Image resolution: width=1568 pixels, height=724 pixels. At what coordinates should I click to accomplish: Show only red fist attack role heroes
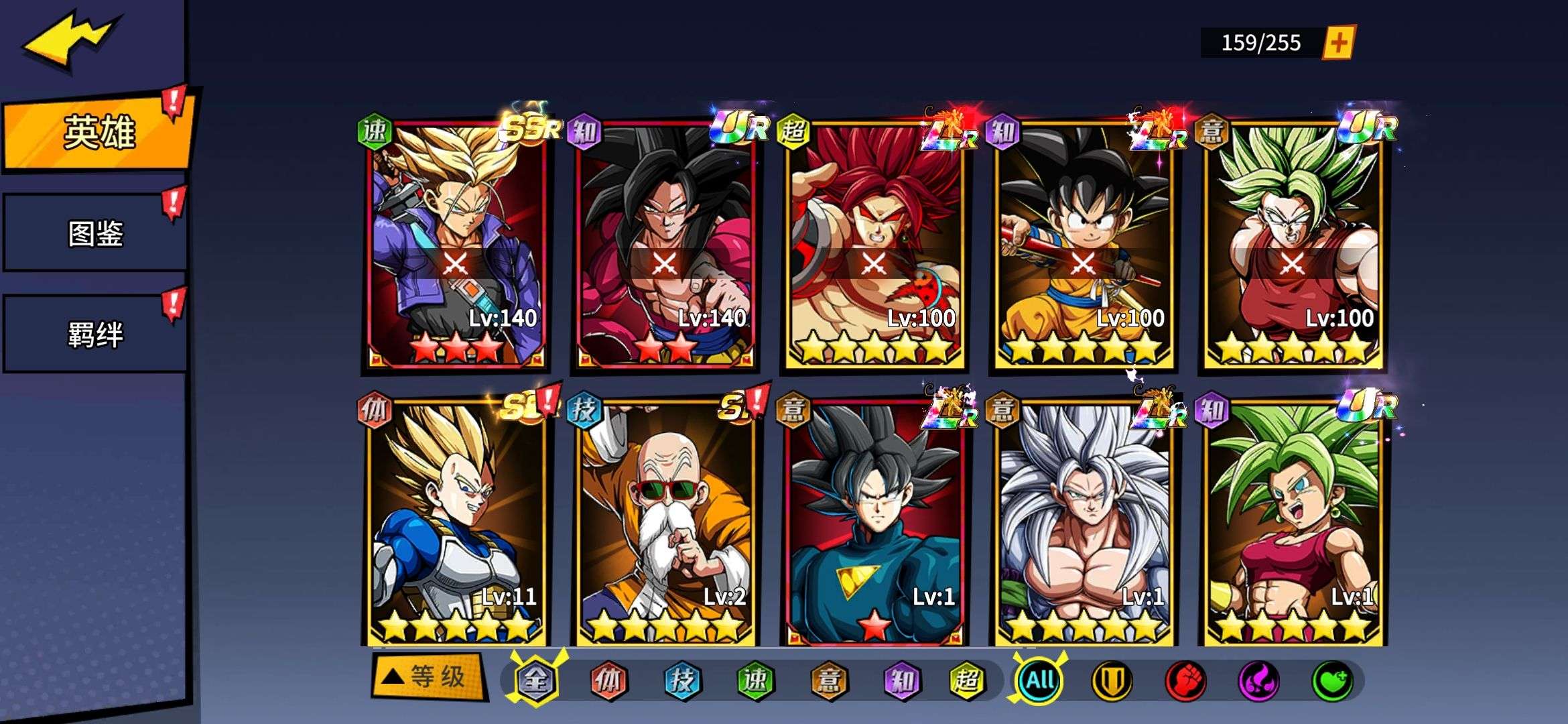point(1185,680)
